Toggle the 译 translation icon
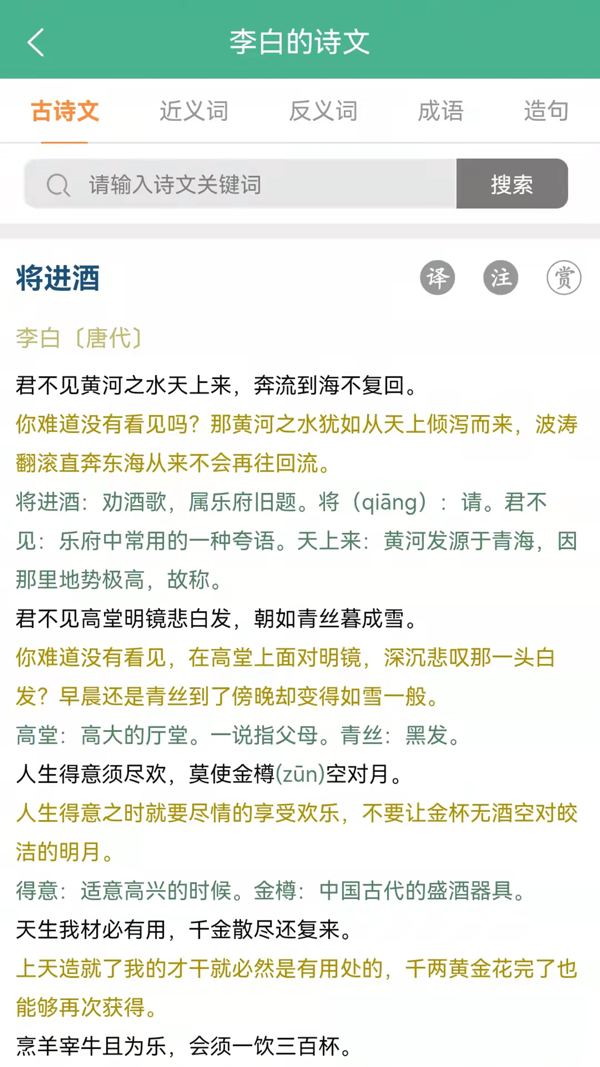Screen dimensions: 600x1067 coord(437,278)
